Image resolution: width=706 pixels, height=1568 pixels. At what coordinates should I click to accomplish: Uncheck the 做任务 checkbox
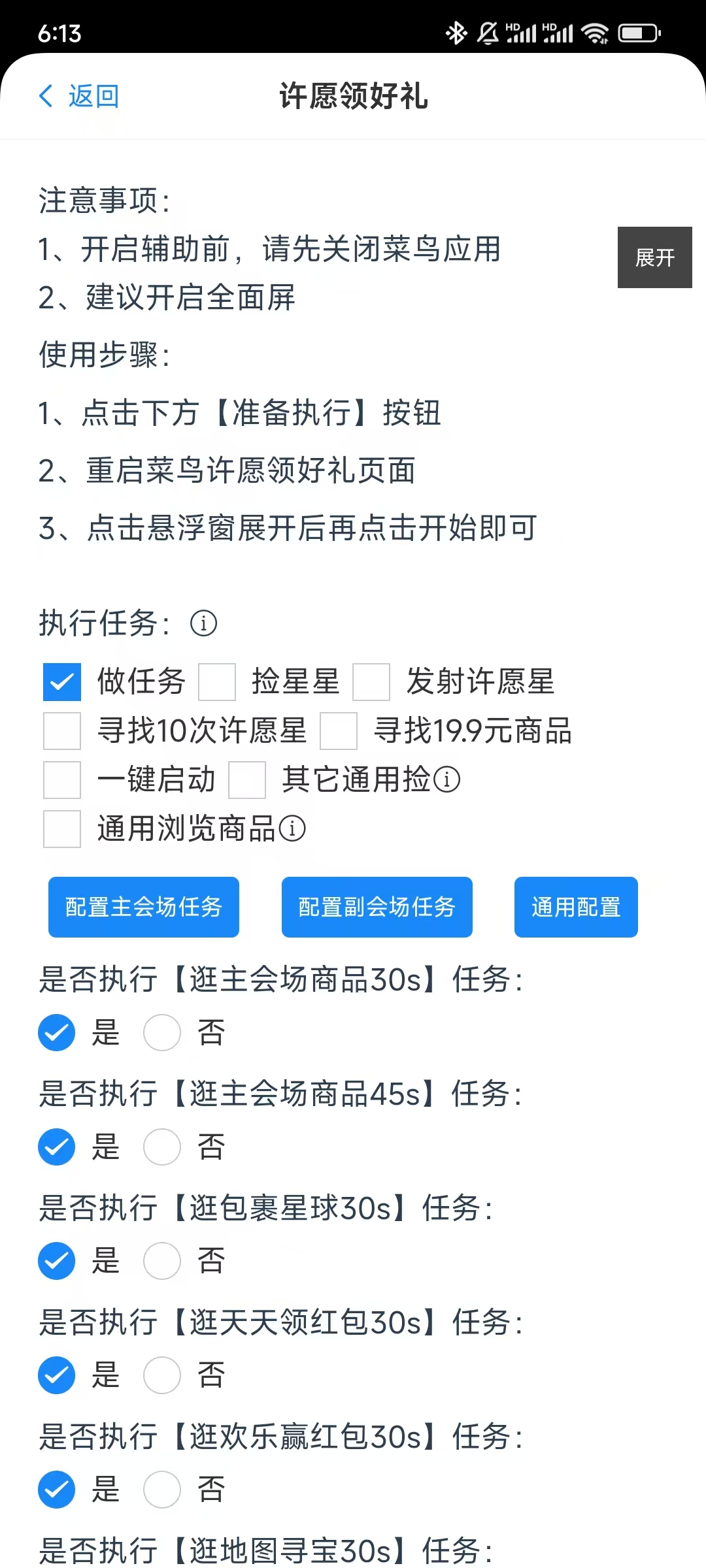click(x=62, y=682)
